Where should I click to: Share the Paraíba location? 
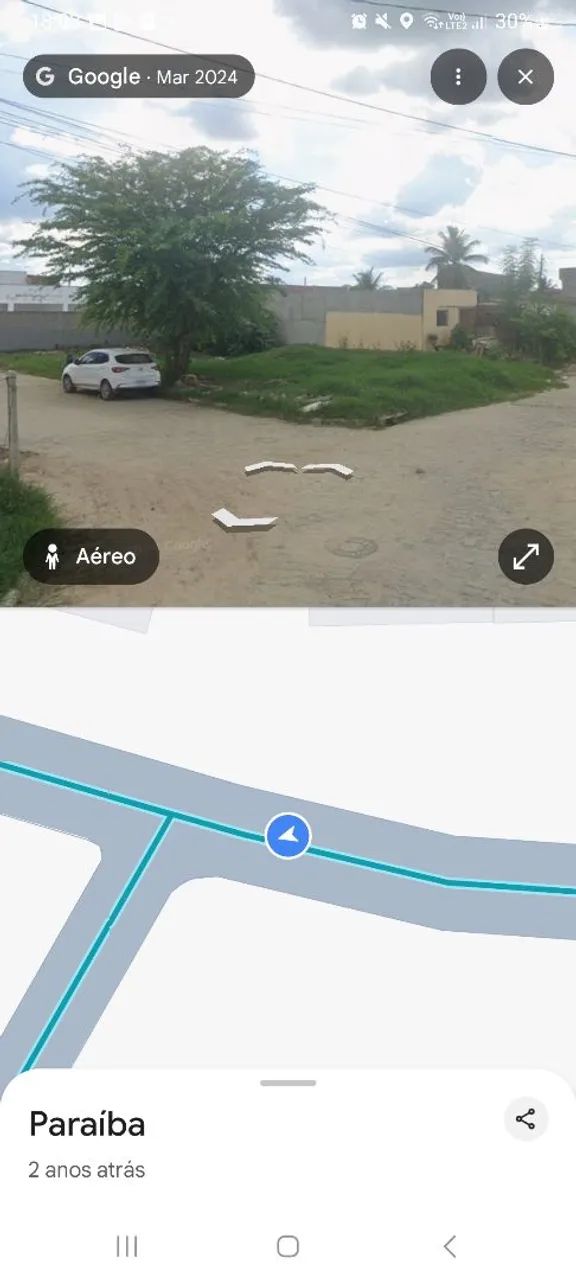pyautogui.click(x=526, y=1119)
